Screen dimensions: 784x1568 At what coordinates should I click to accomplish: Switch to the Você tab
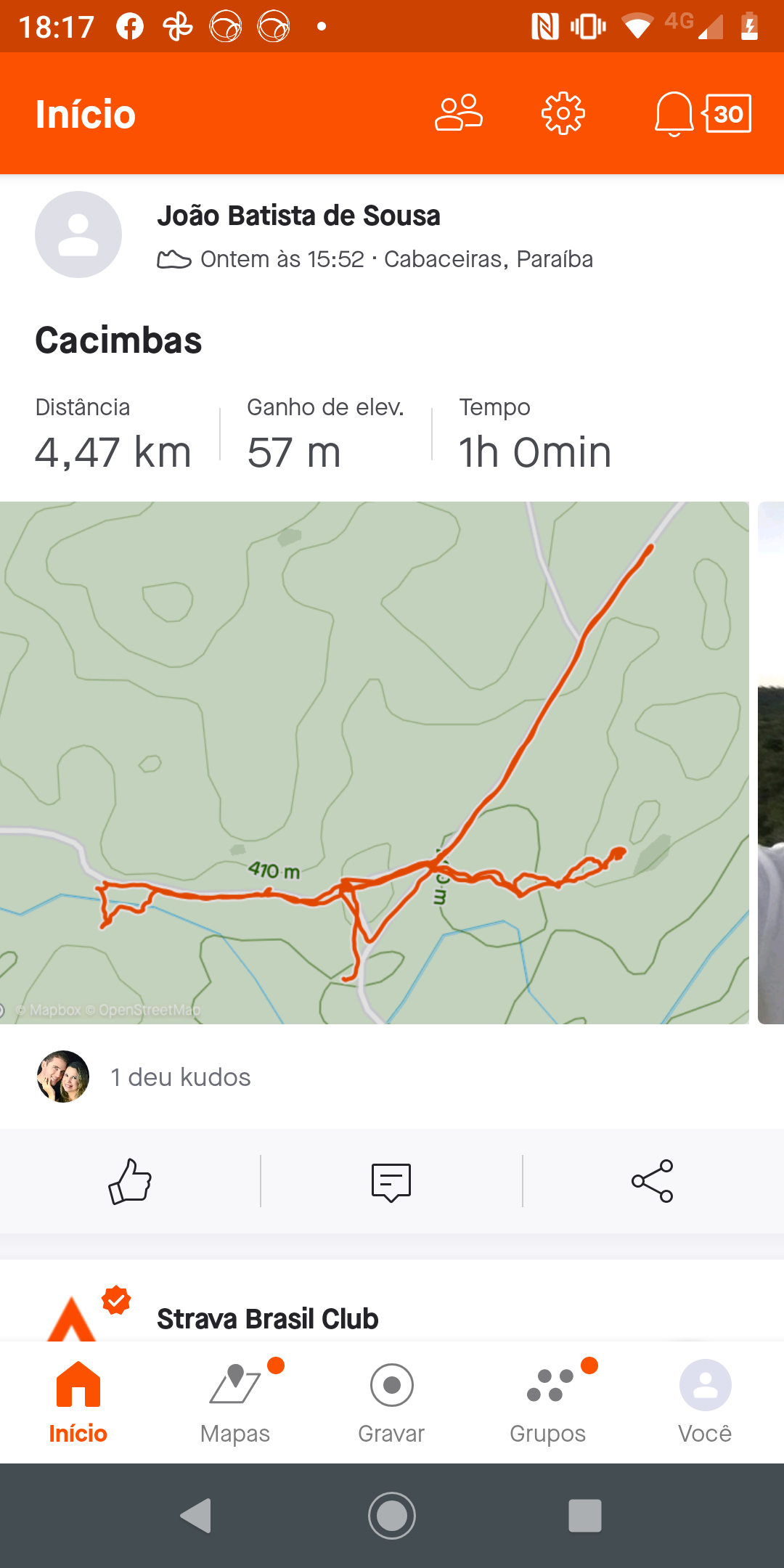pos(705,1402)
